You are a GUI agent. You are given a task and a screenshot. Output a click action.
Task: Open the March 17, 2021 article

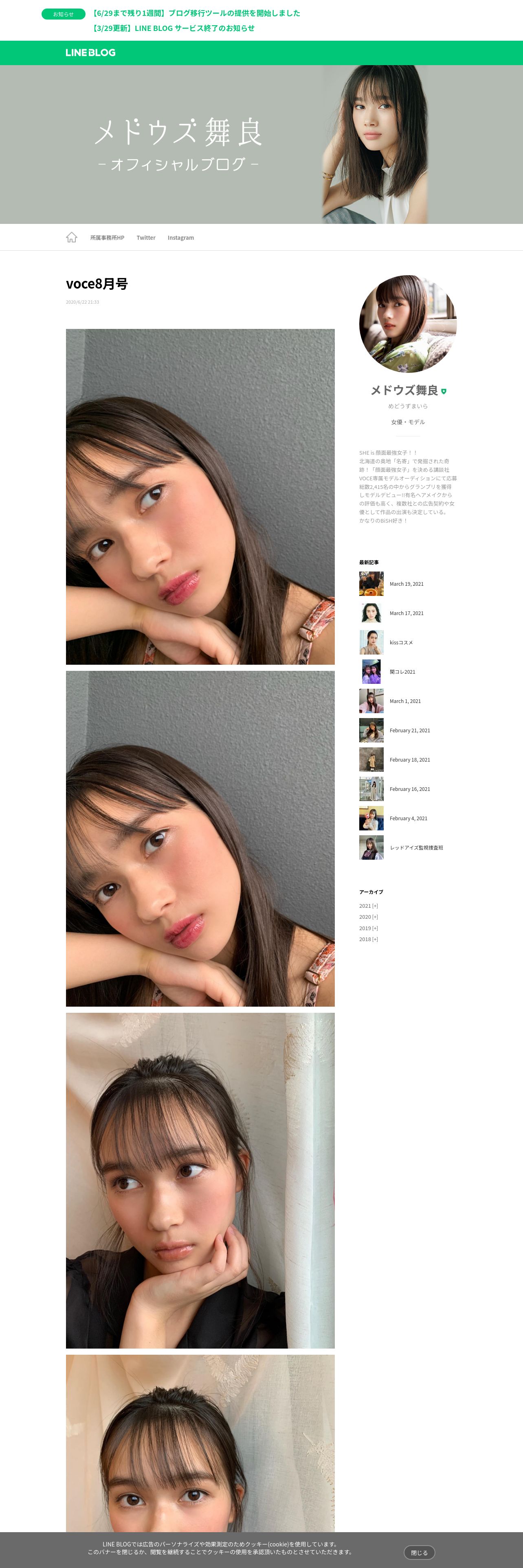pos(406,613)
